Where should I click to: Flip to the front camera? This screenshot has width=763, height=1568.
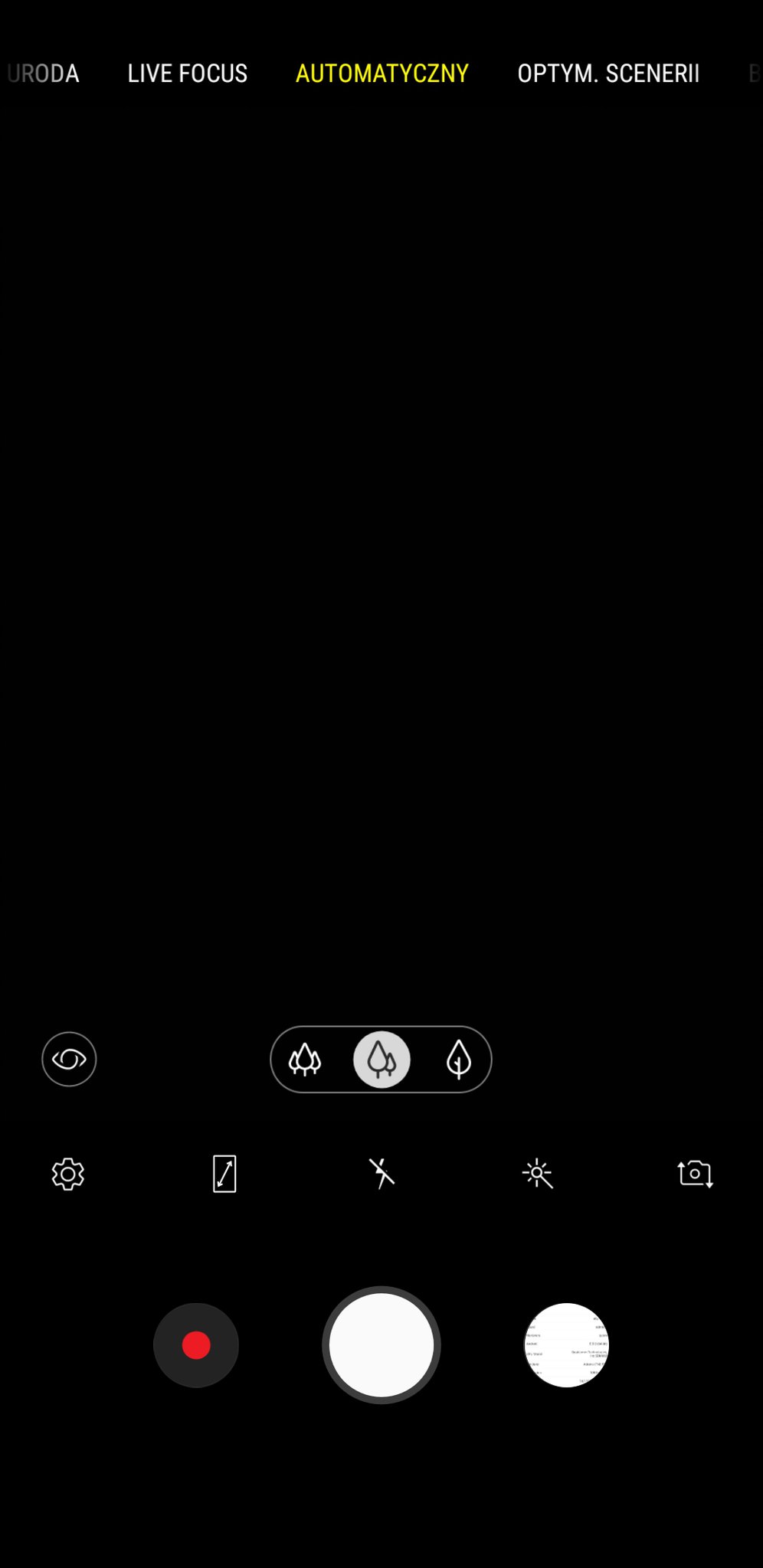[x=696, y=1174]
